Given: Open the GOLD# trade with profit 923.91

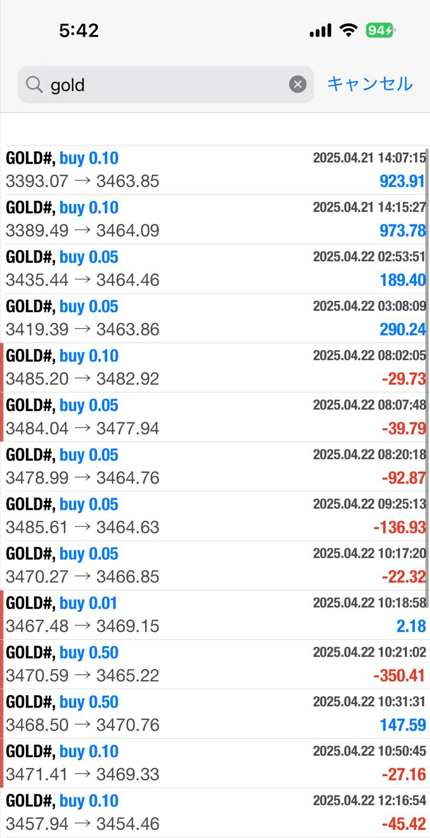Looking at the screenshot, I should pyautogui.click(x=215, y=170).
